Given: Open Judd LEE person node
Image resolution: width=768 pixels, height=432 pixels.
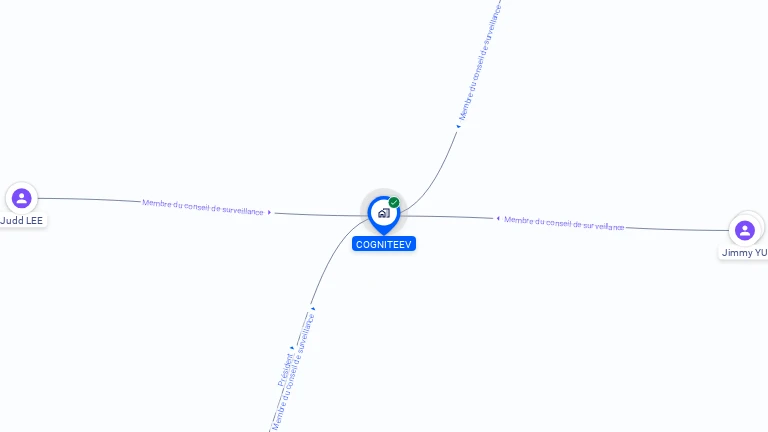Looking at the screenshot, I should tap(22, 198).
